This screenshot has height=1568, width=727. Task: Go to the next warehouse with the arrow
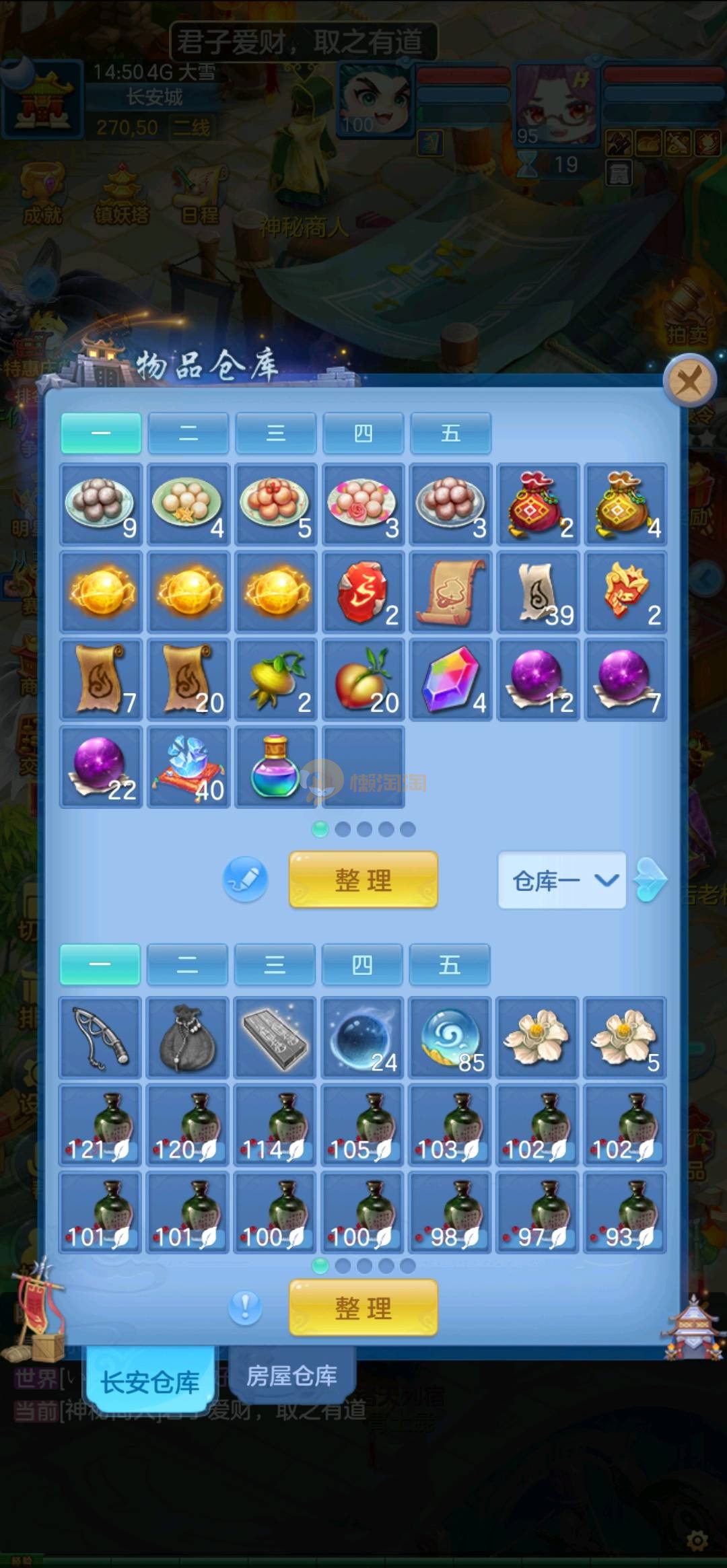[652, 880]
